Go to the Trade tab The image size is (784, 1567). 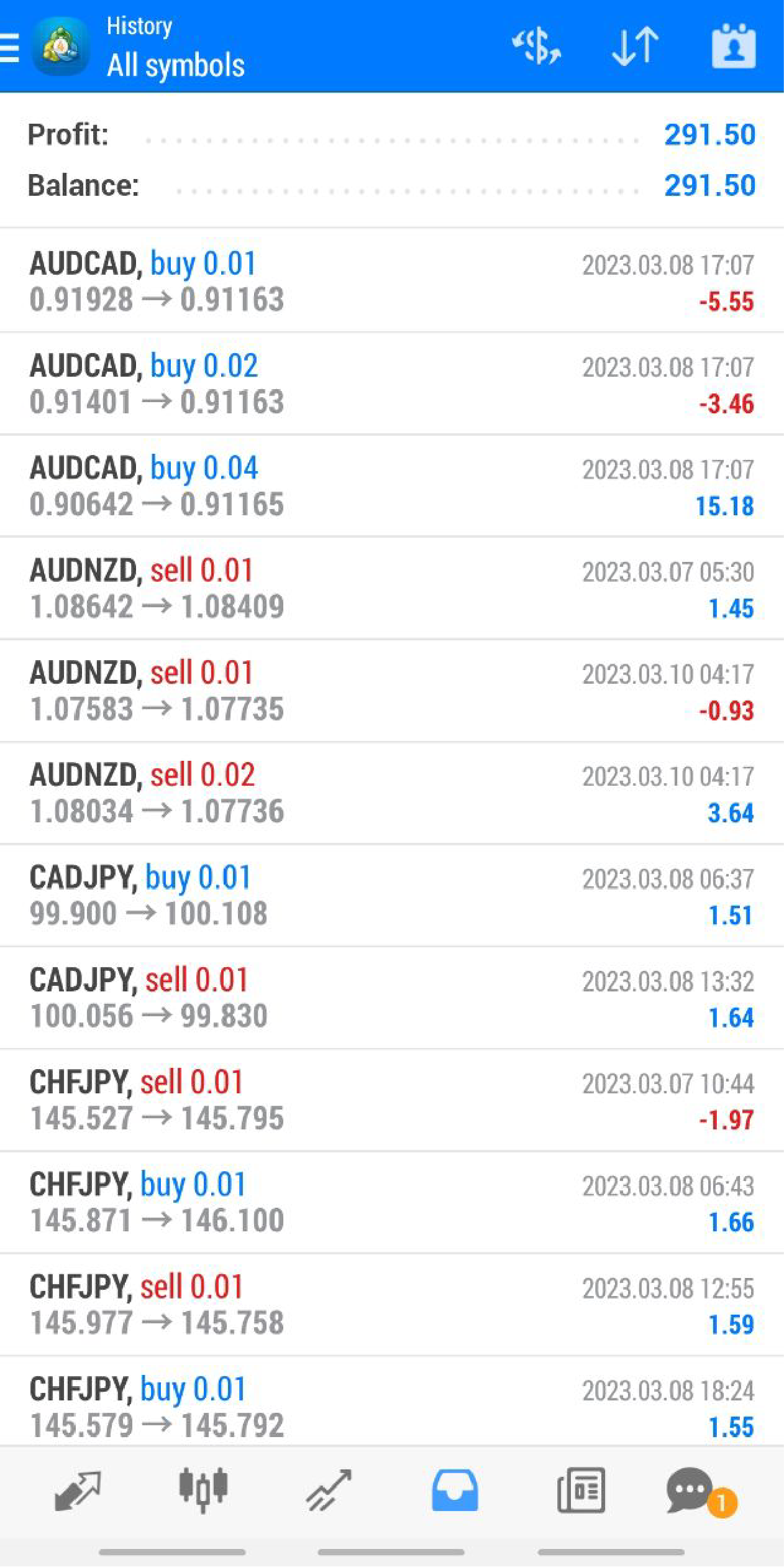tap(329, 1491)
